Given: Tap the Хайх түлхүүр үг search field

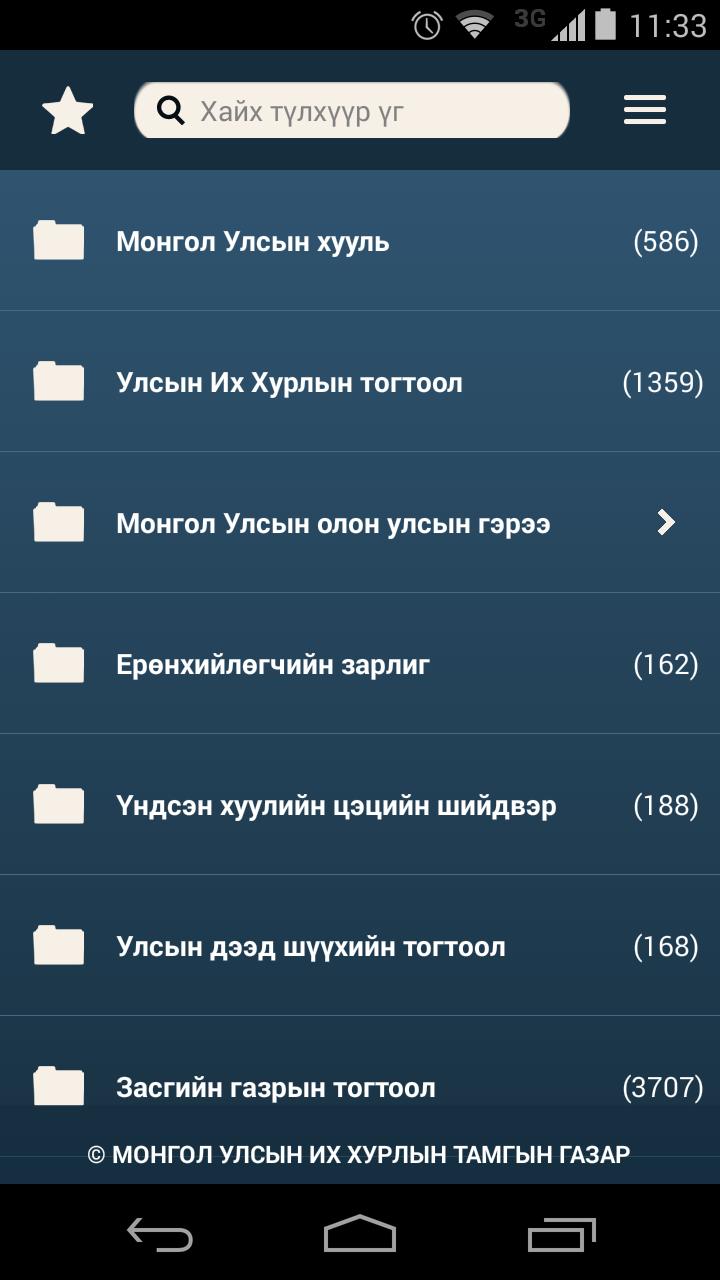Looking at the screenshot, I should (x=352, y=110).
